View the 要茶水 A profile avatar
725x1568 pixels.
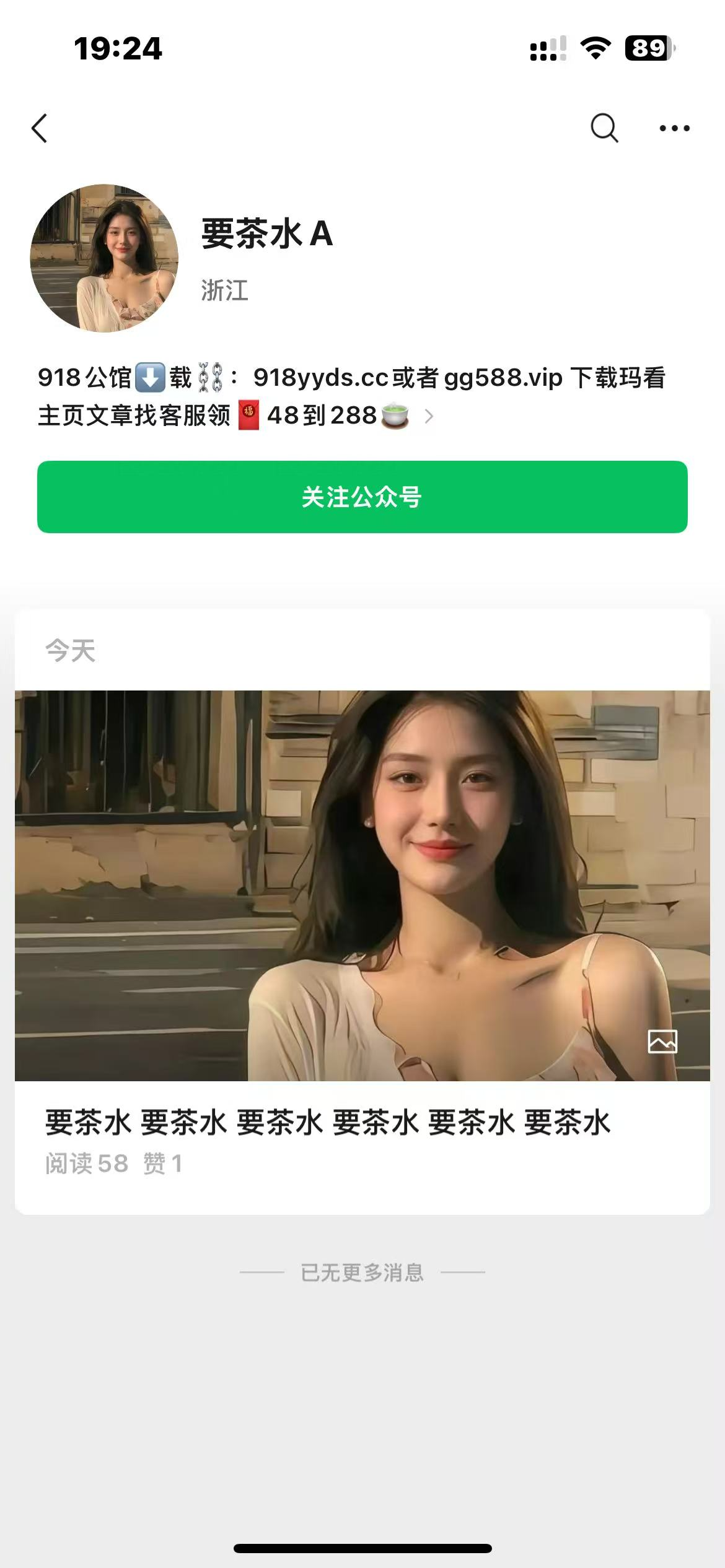(x=104, y=258)
